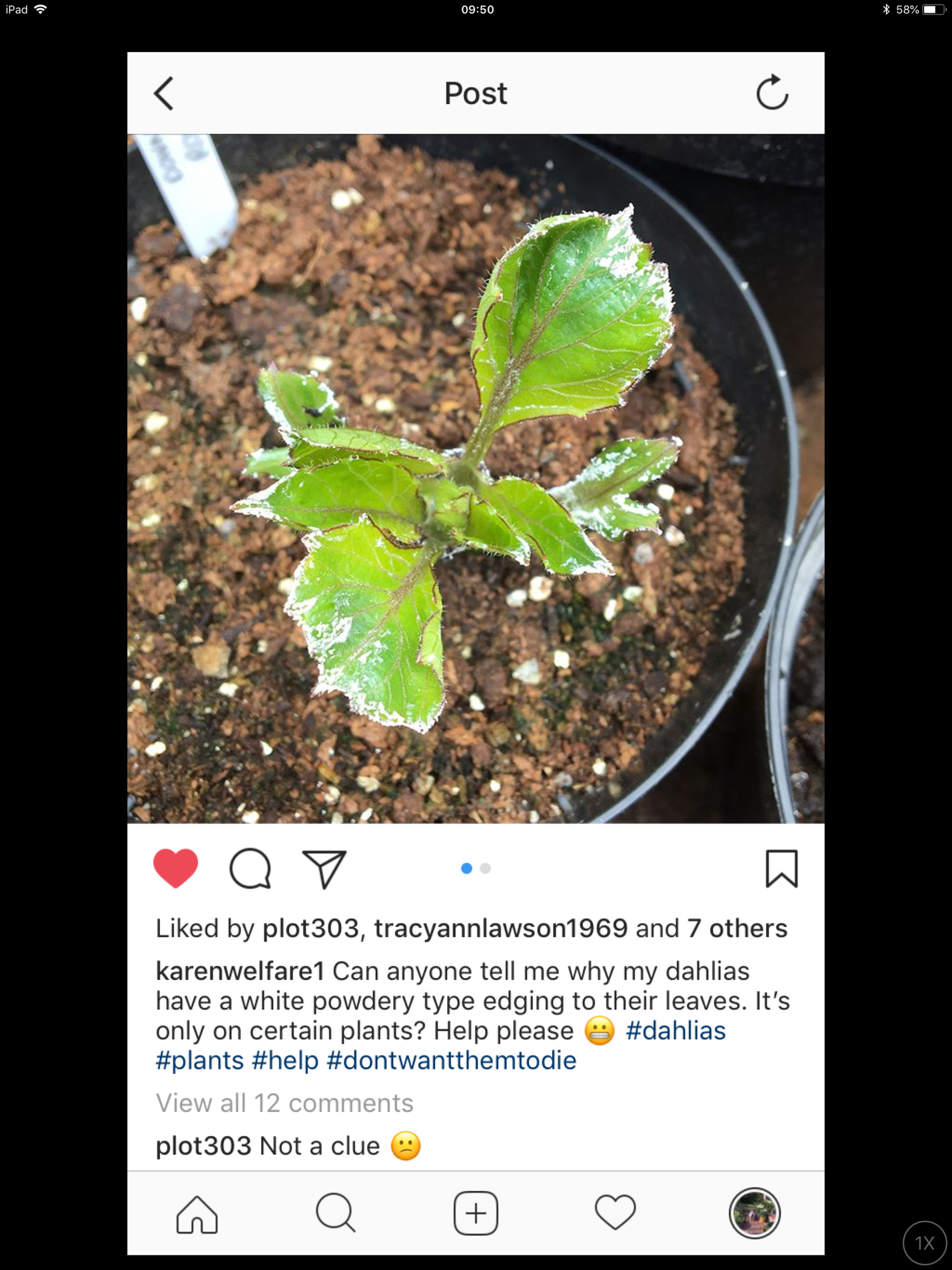The width and height of the screenshot is (952, 1270).
Task: Open the profile picture tab
Action: coord(754,1213)
